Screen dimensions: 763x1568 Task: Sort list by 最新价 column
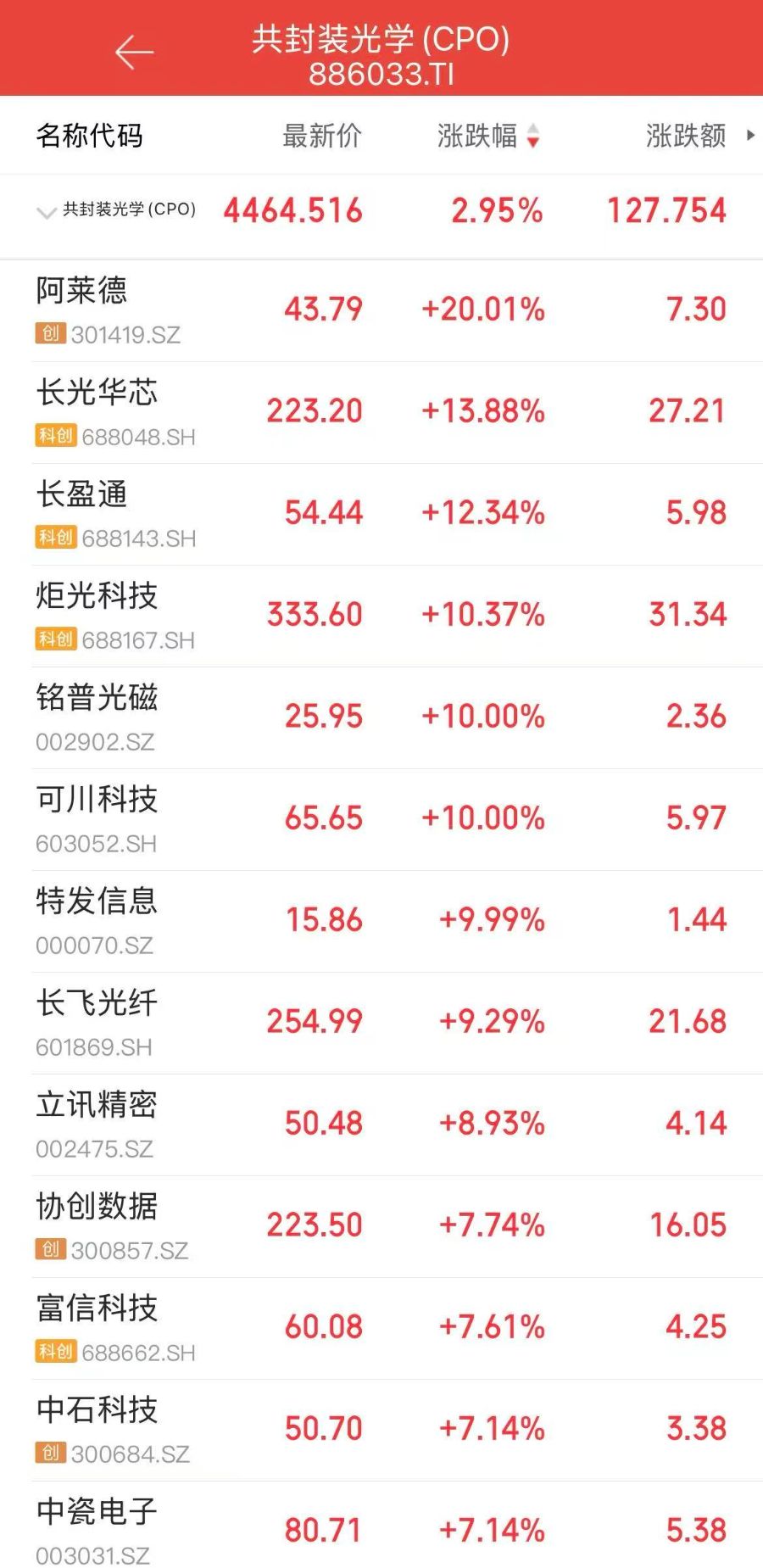pyautogui.click(x=322, y=136)
